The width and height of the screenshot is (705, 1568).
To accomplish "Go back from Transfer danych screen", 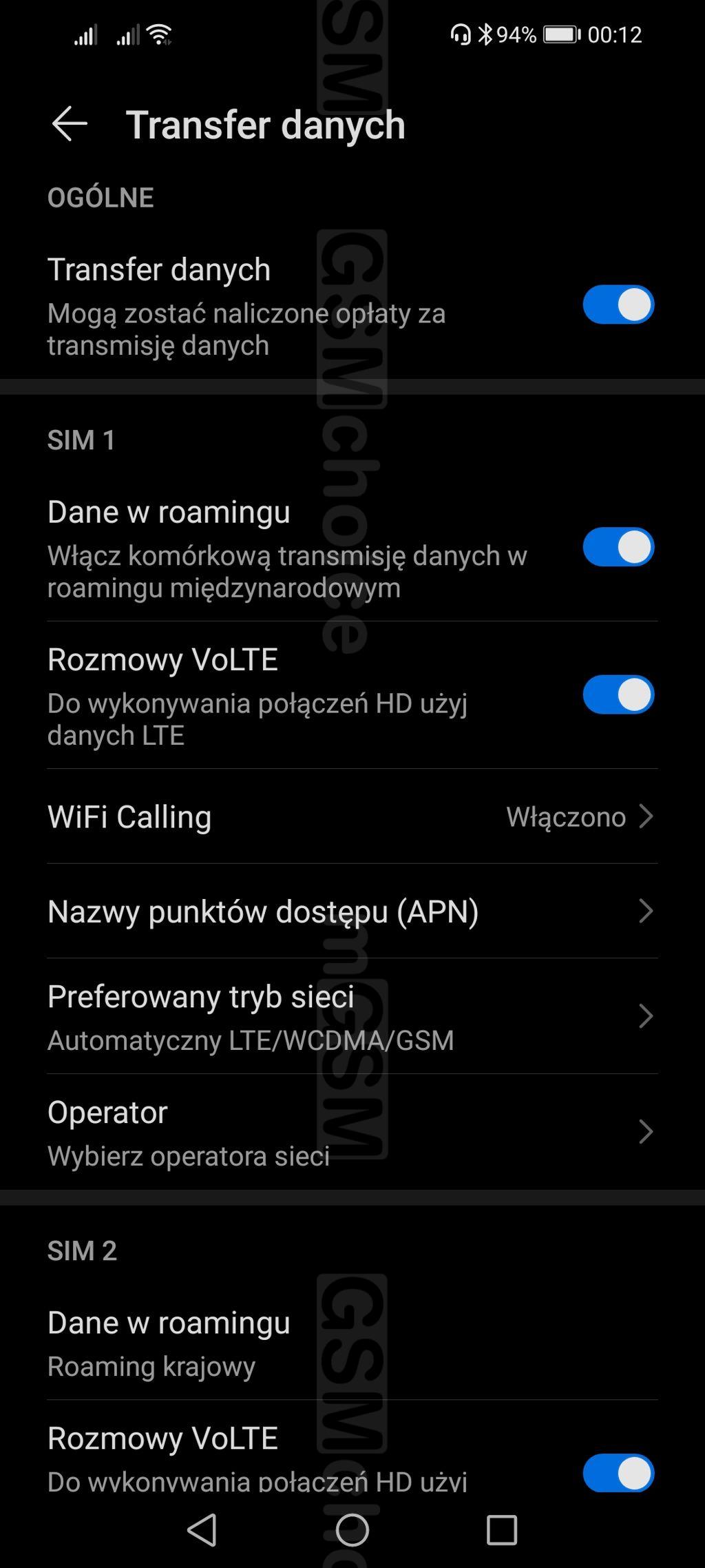I will 70,125.
